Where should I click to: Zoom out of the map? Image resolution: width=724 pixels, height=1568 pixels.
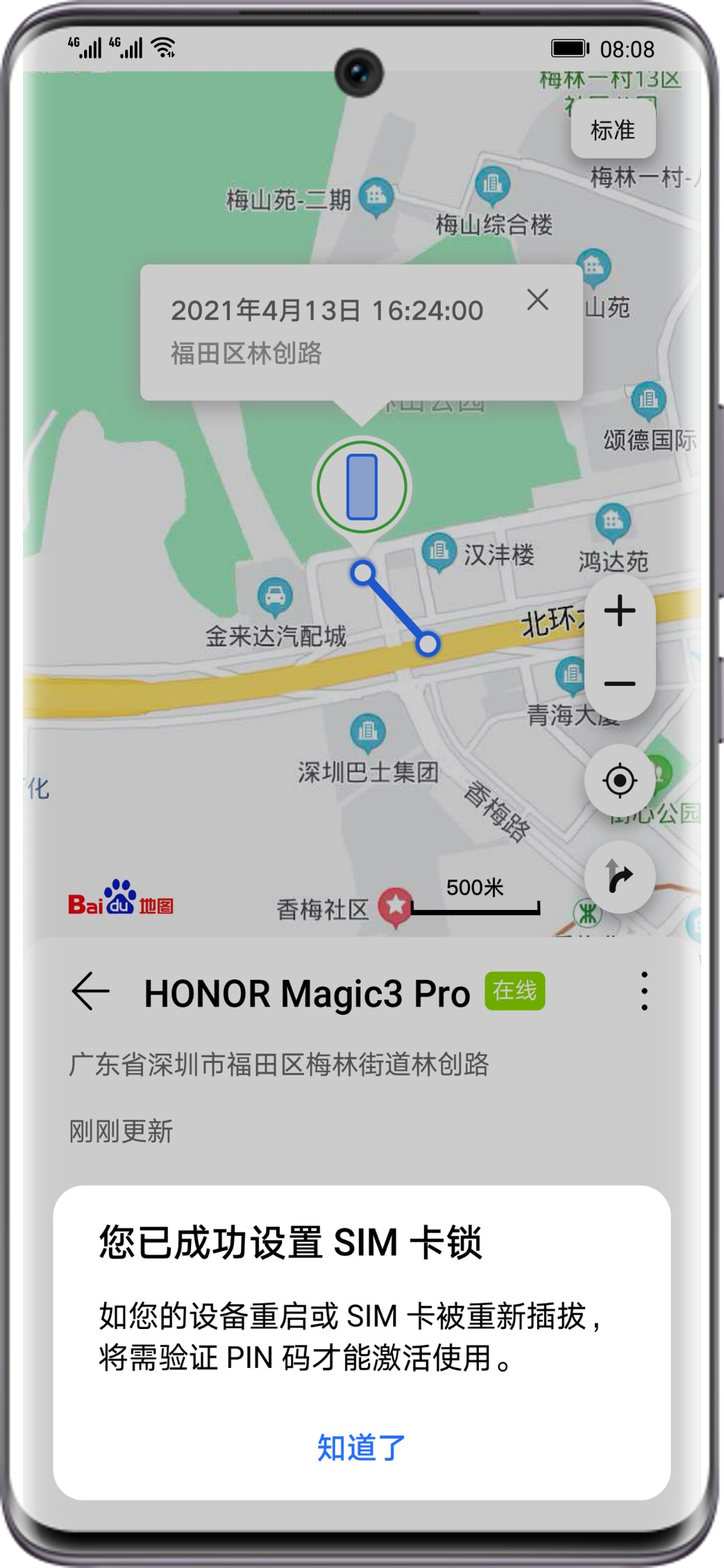620,685
